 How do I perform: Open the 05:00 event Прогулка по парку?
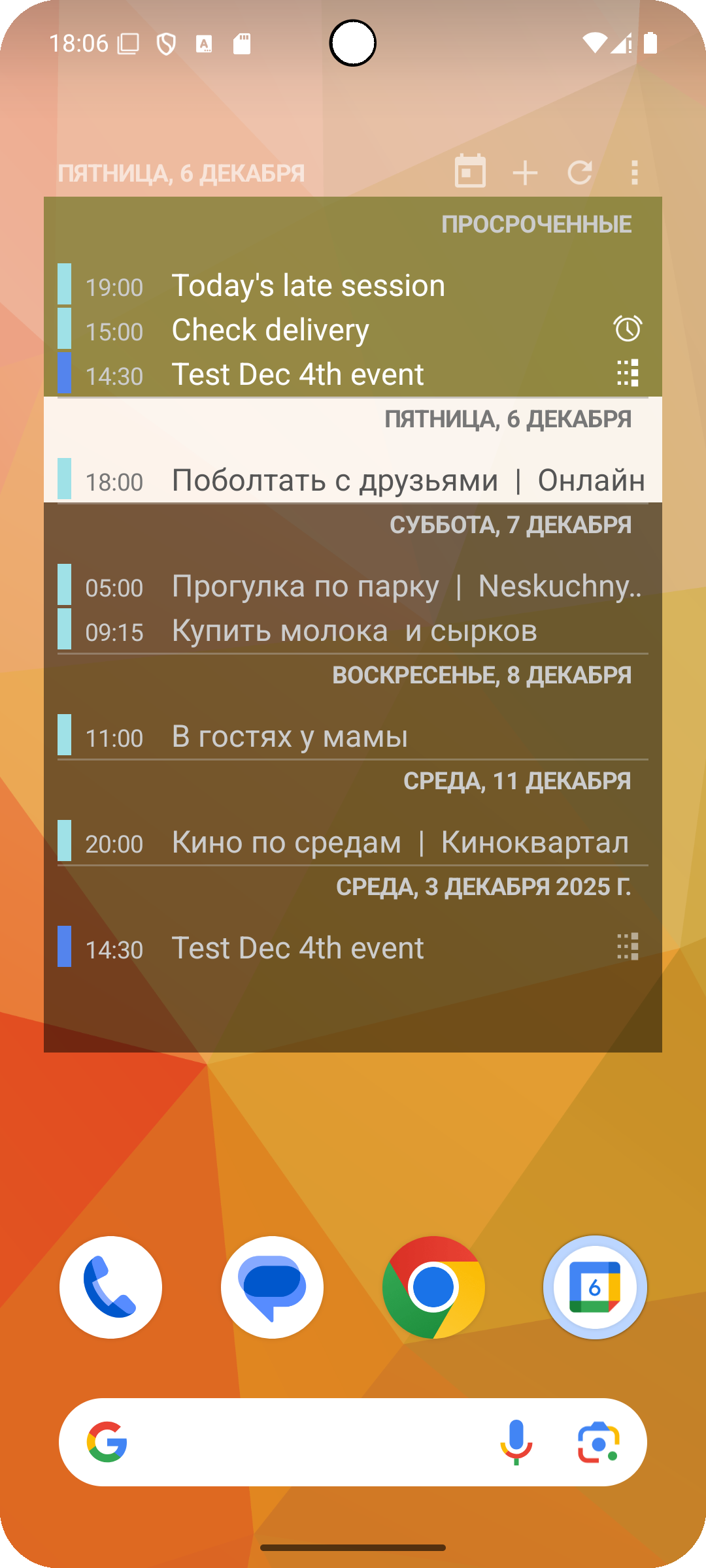[353, 586]
